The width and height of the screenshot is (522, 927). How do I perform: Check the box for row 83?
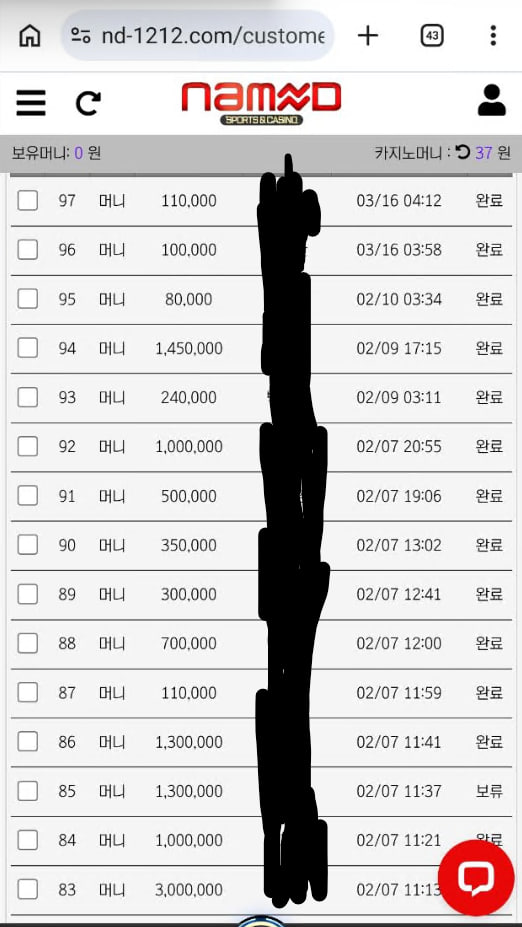28,889
